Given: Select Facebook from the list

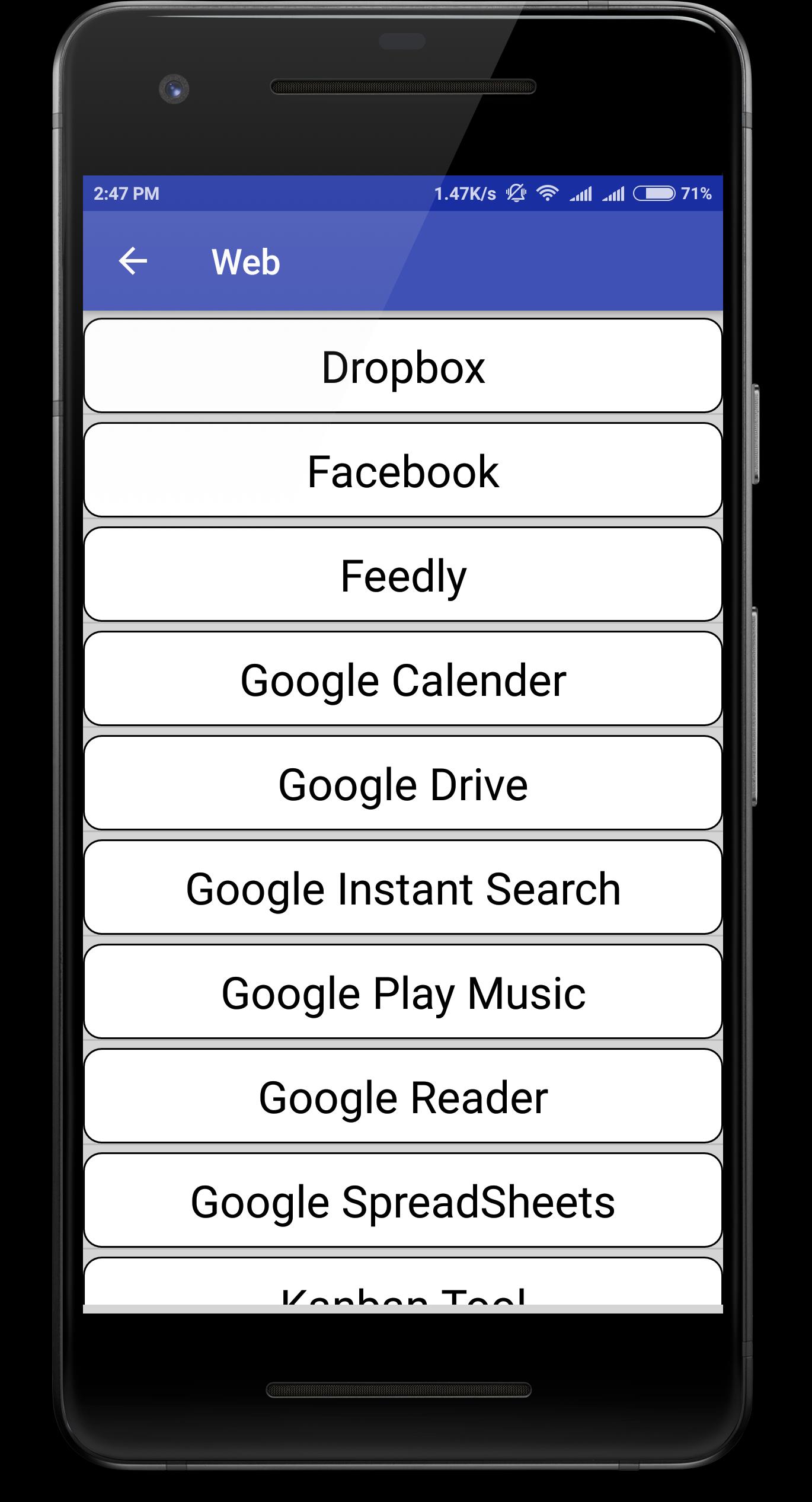Looking at the screenshot, I should click(x=403, y=470).
